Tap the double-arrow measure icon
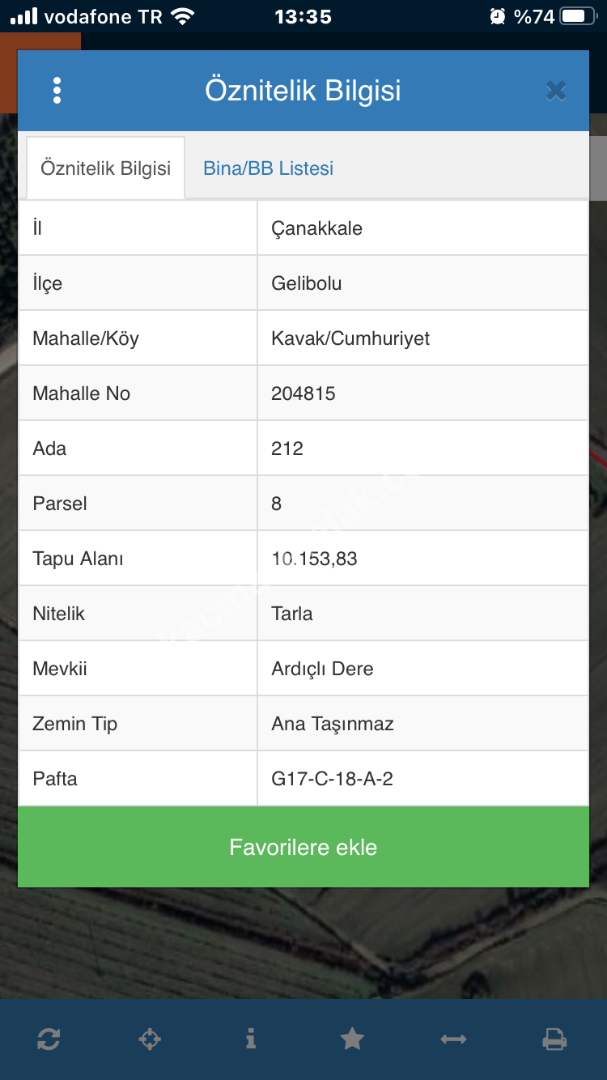The image size is (607, 1080). pyautogui.click(x=453, y=1039)
